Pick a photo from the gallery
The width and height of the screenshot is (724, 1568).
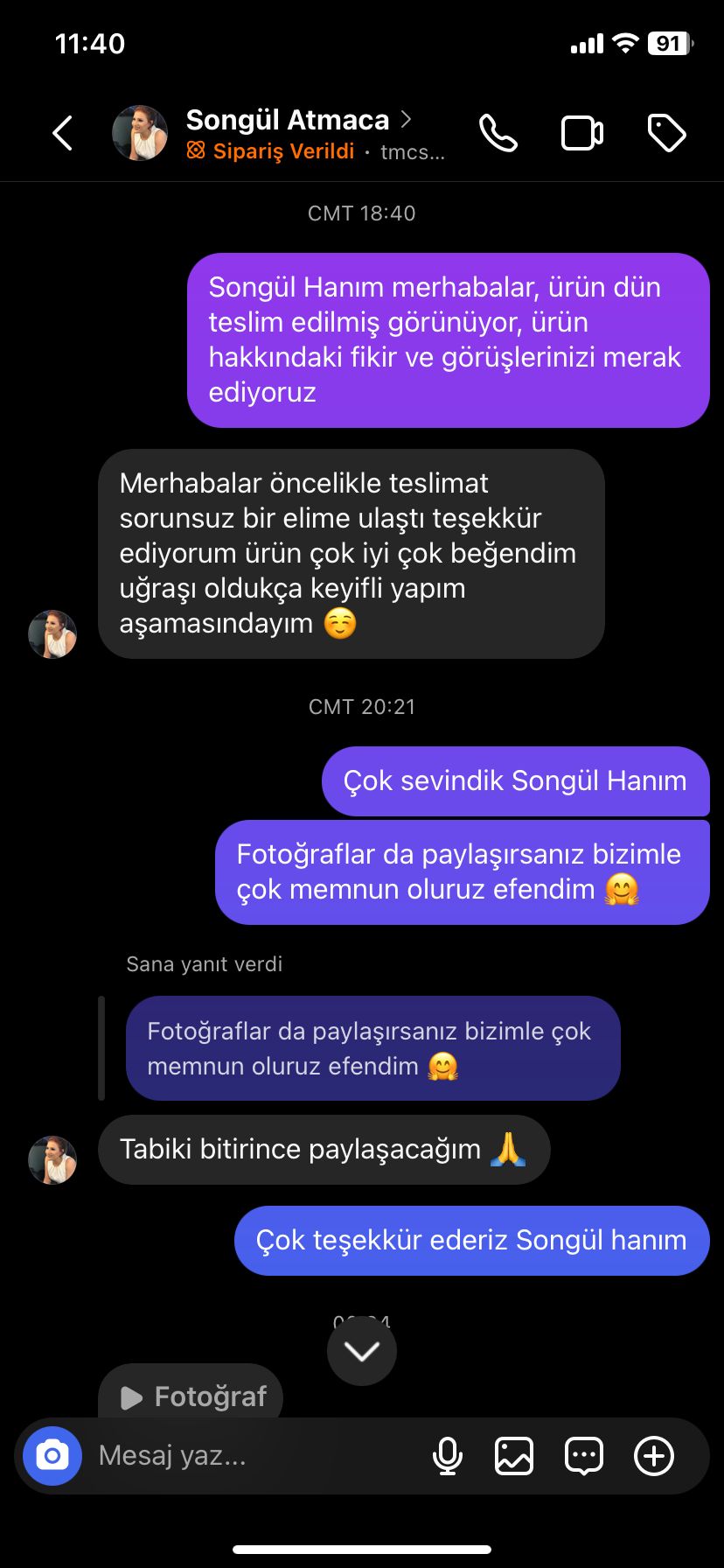point(514,1456)
